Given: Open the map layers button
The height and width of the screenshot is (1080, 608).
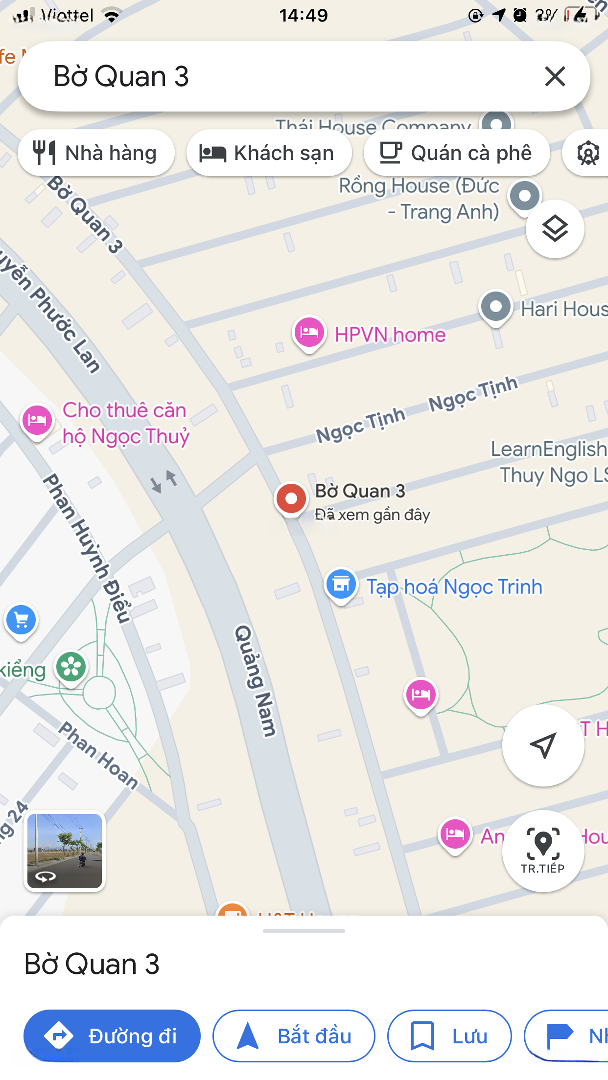Looking at the screenshot, I should [x=555, y=229].
